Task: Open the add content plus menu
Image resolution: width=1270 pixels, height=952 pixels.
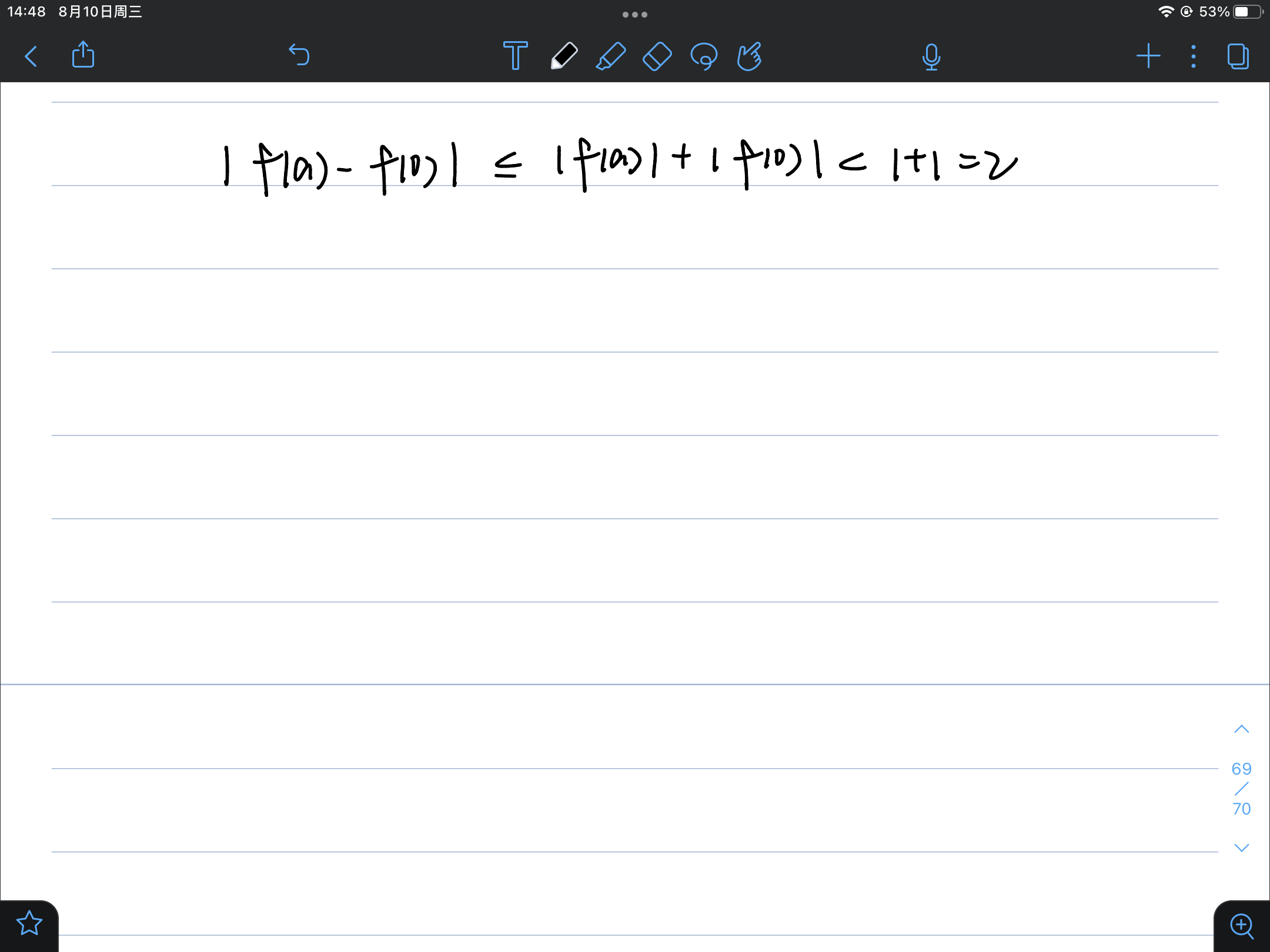Action: (1148, 56)
